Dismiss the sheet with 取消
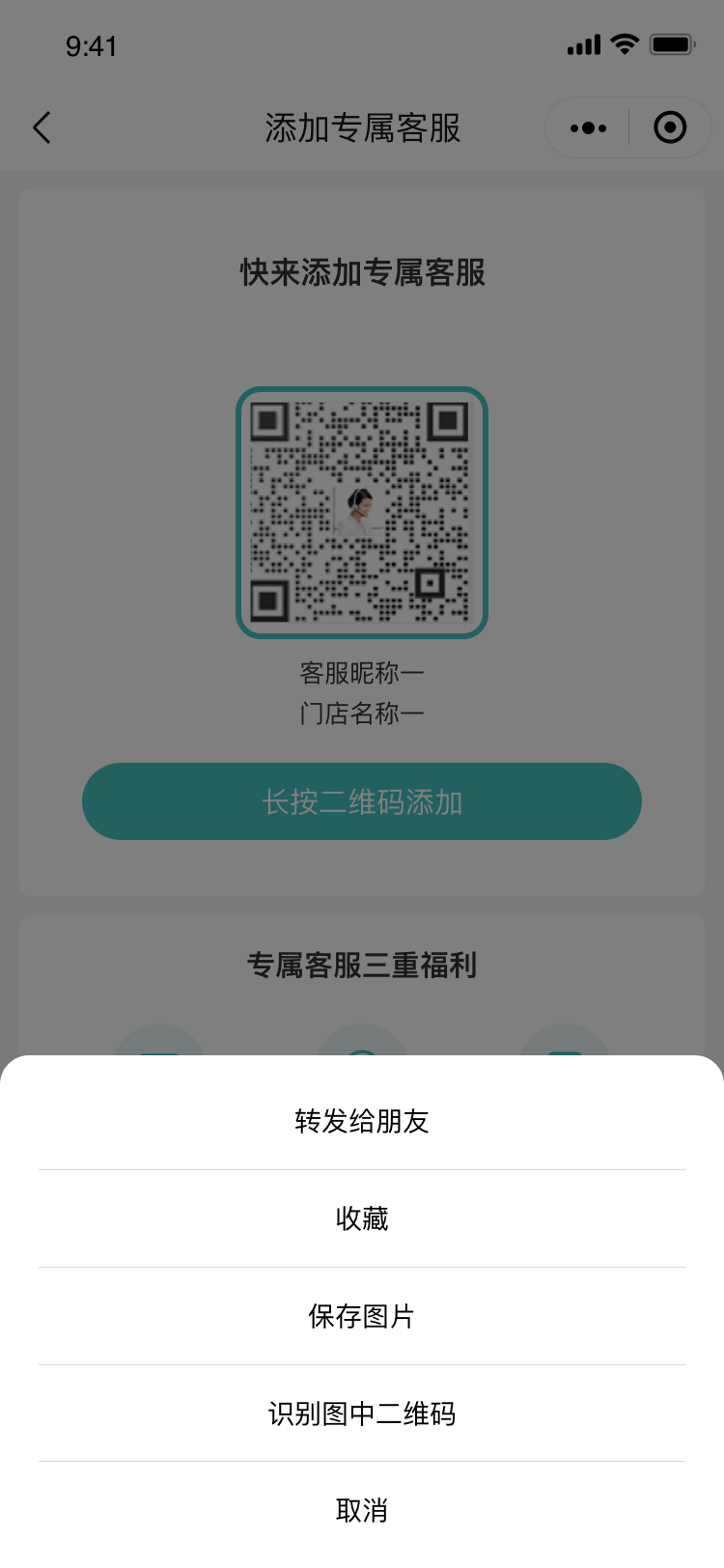Screen dimensions: 724x1568 362,1510
